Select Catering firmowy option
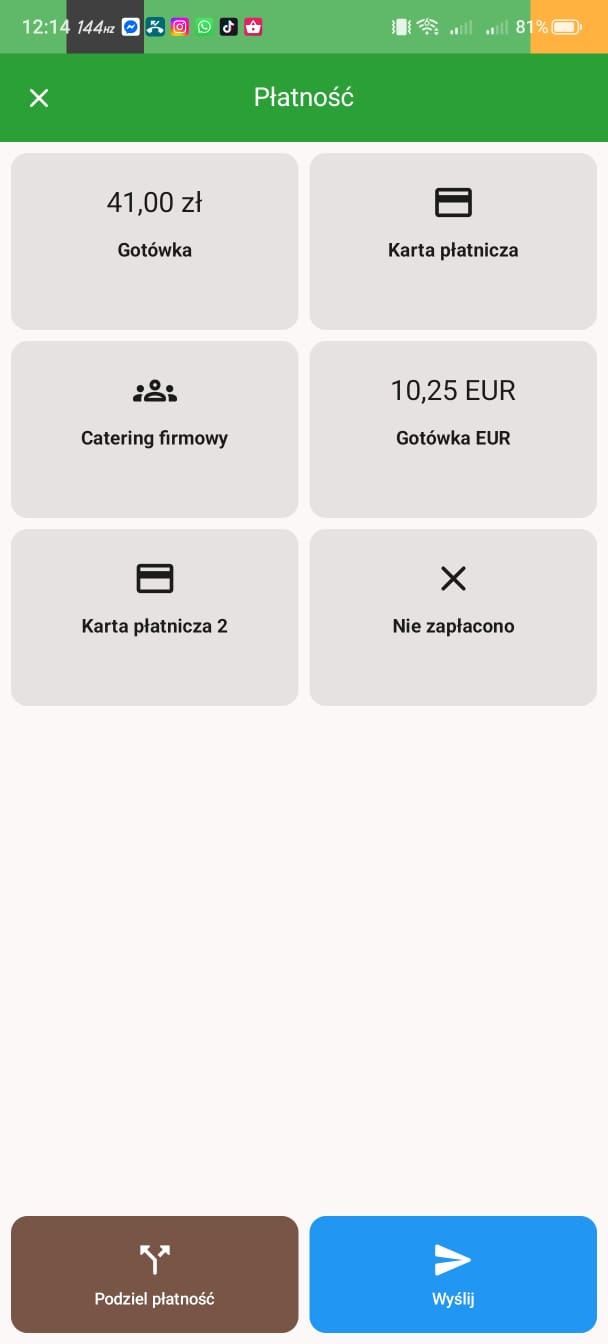This screenshot has width=608, height=1344. point(155,429)
